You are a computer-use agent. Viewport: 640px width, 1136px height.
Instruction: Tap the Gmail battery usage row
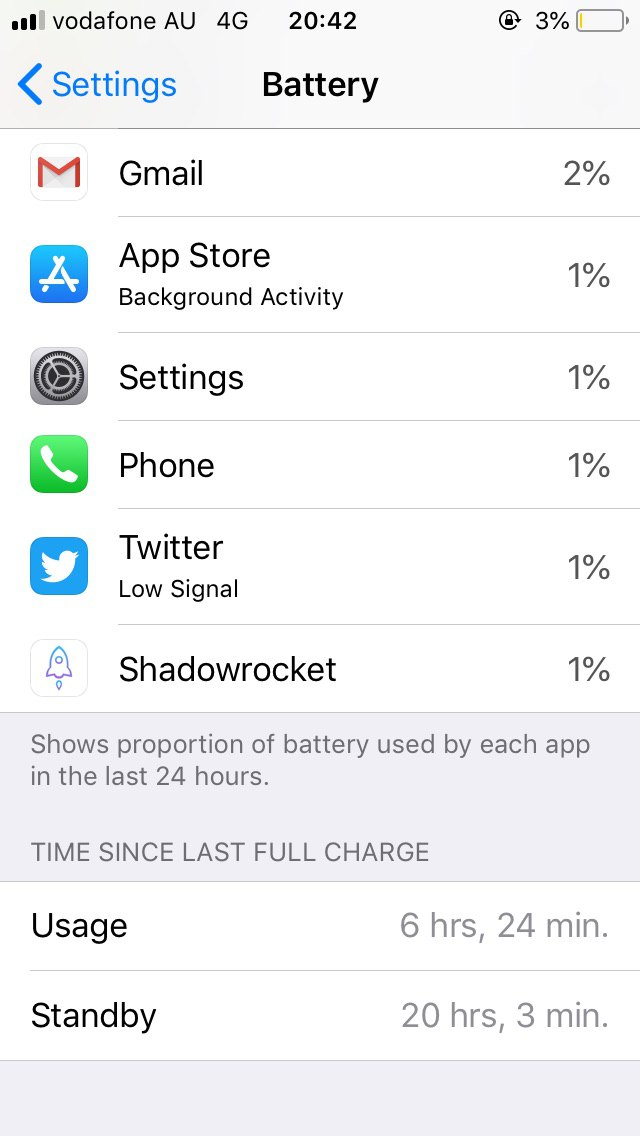(x=320, y=173)
